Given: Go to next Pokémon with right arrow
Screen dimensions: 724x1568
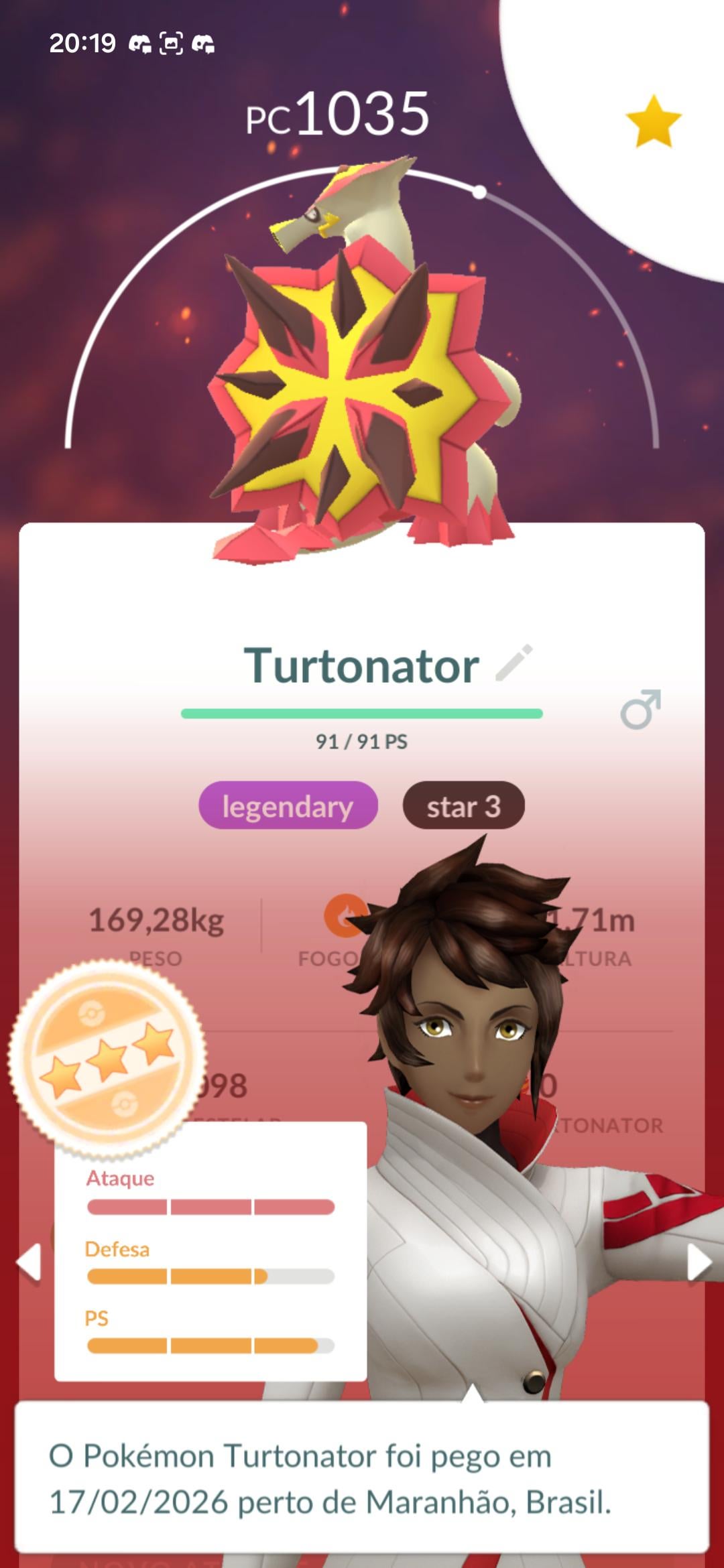Looking at the screenshot, I should 698,1262.
